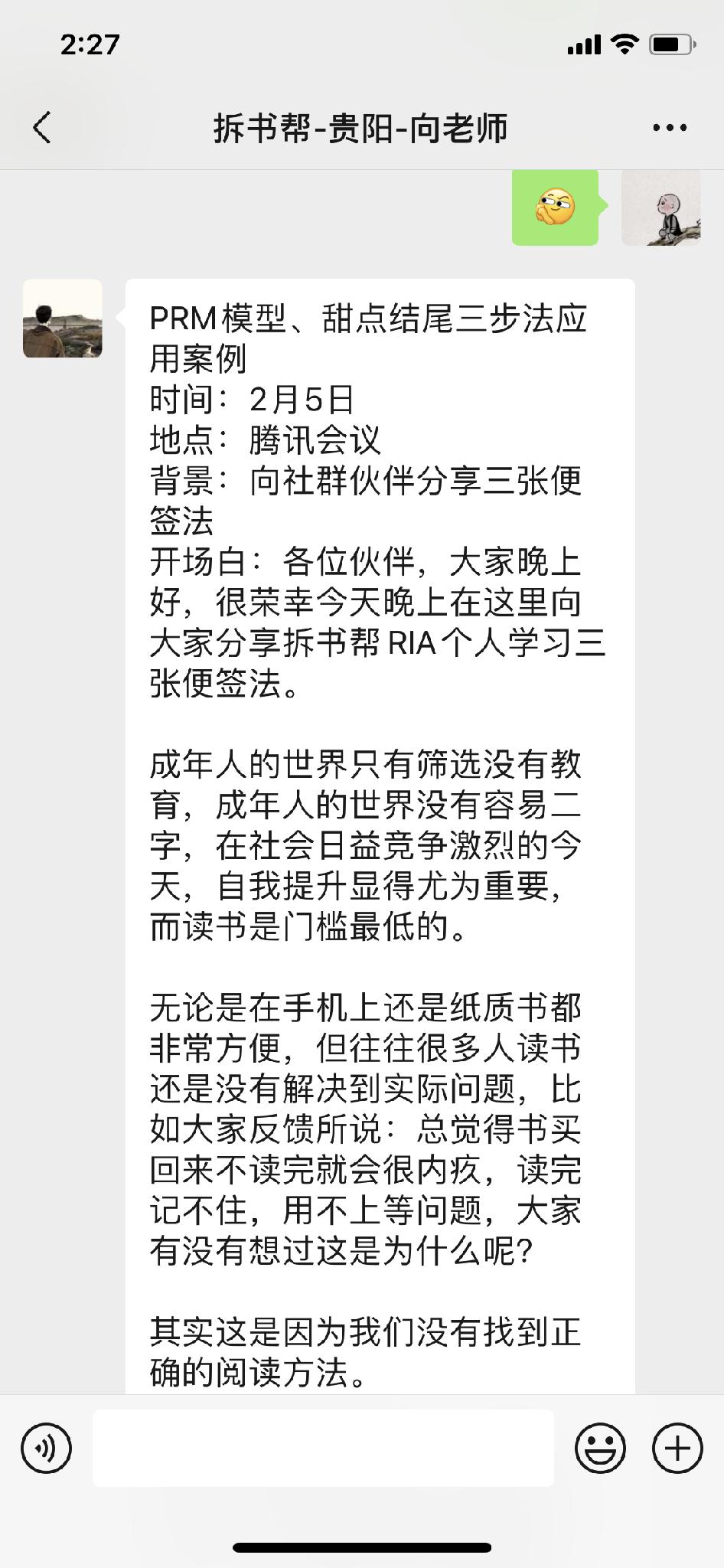View the sender's landscape avatar profile

click(63, 318)
